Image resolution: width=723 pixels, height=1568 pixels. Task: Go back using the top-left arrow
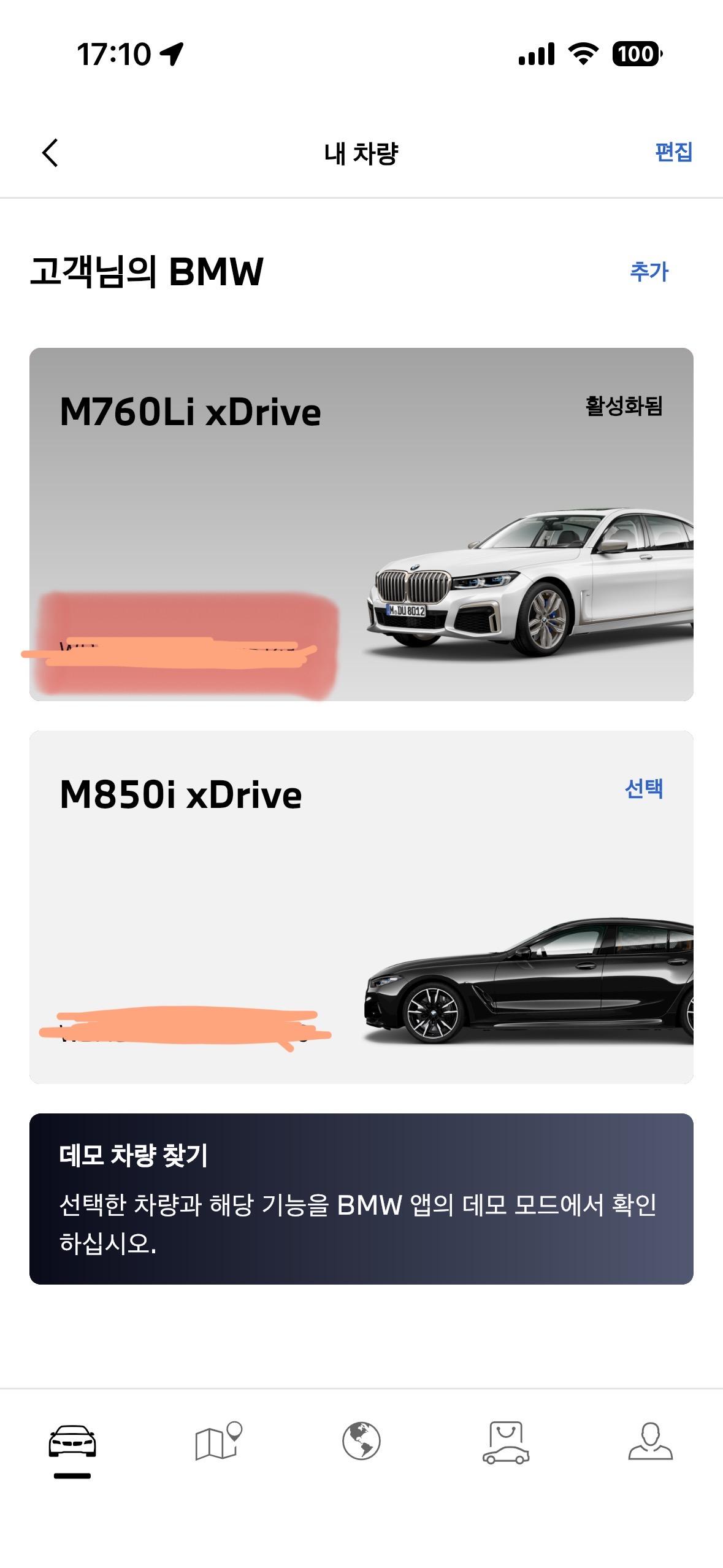pos(50,152)
